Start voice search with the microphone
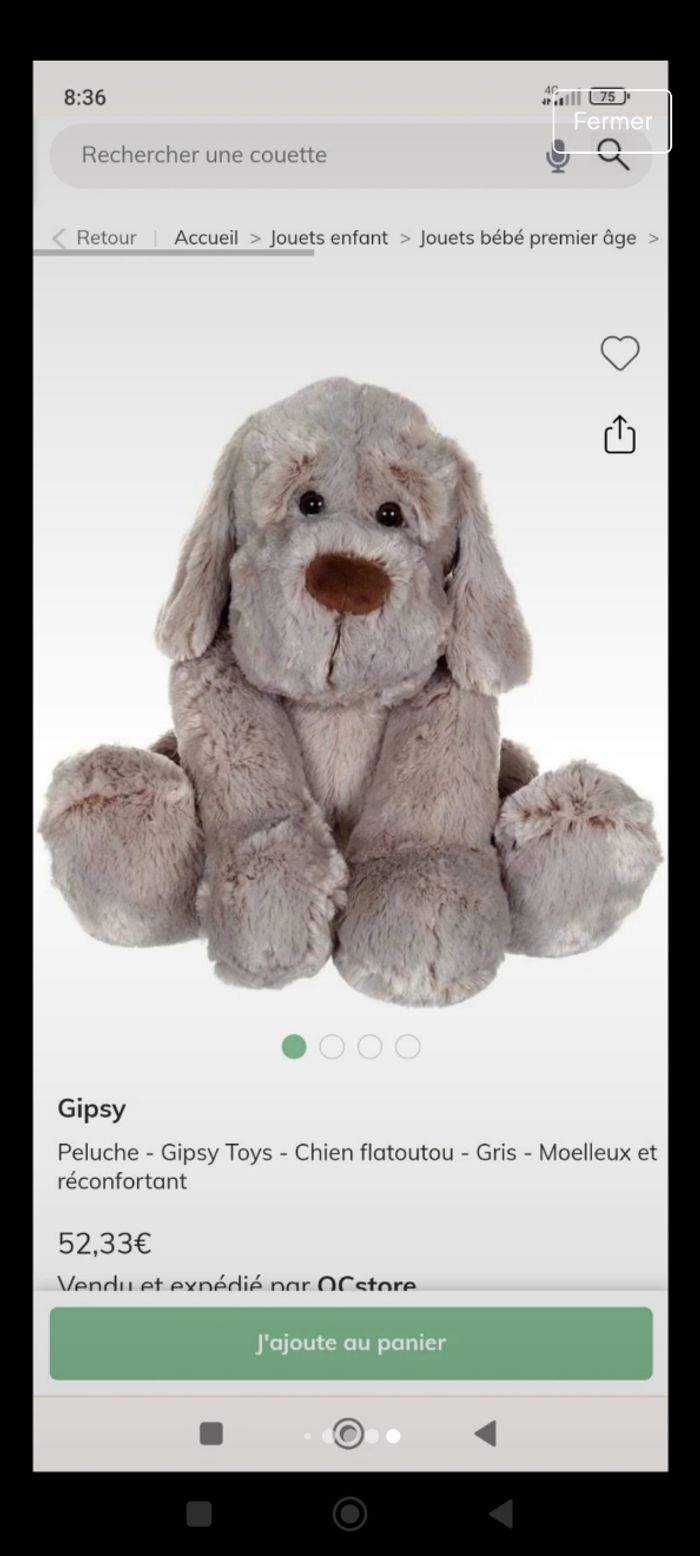Viewport: 700px width, 1556px height. coord(558,156)
